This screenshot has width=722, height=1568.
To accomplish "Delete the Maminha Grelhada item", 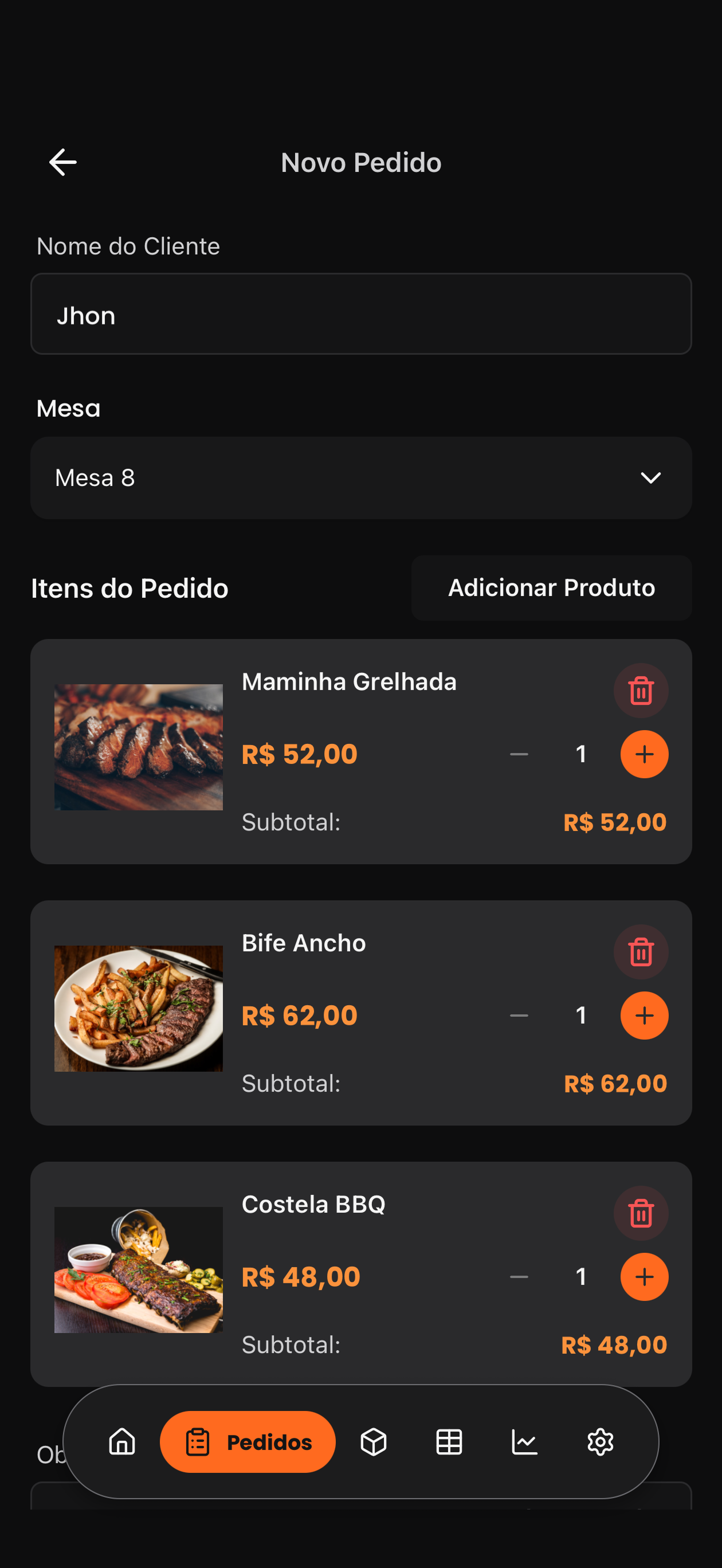I will [x=640, y=690].
